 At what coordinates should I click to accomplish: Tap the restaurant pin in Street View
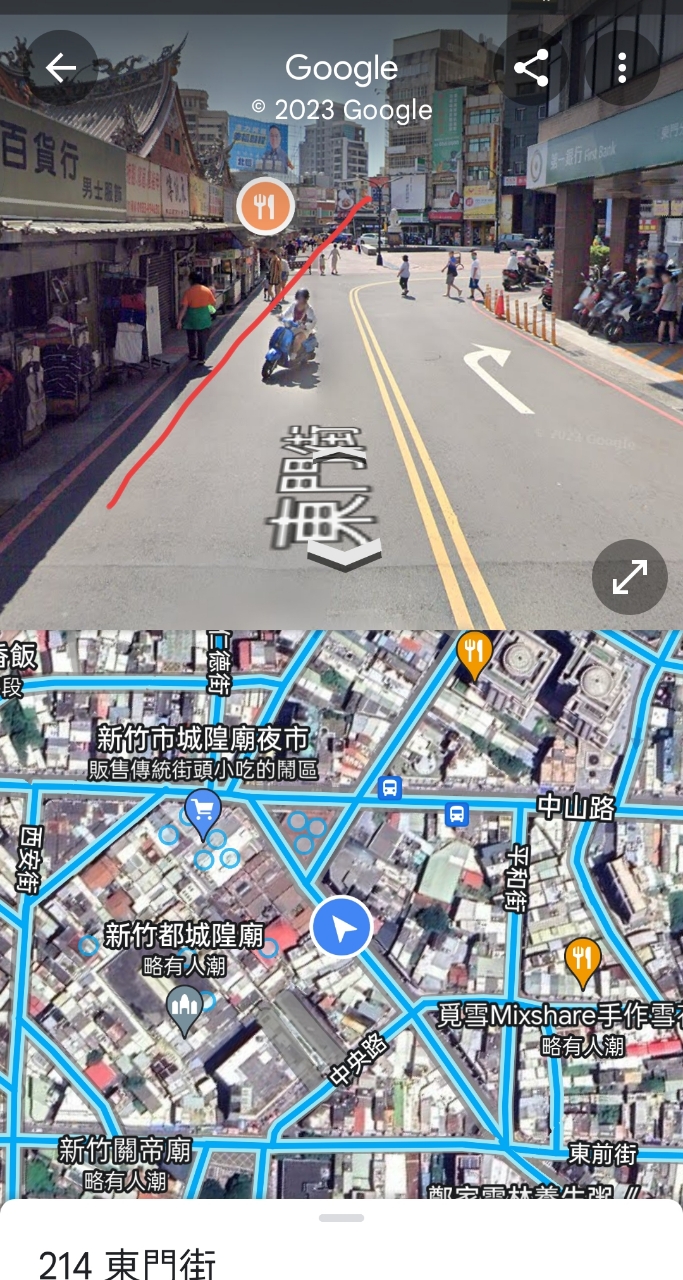pos(265,207)
